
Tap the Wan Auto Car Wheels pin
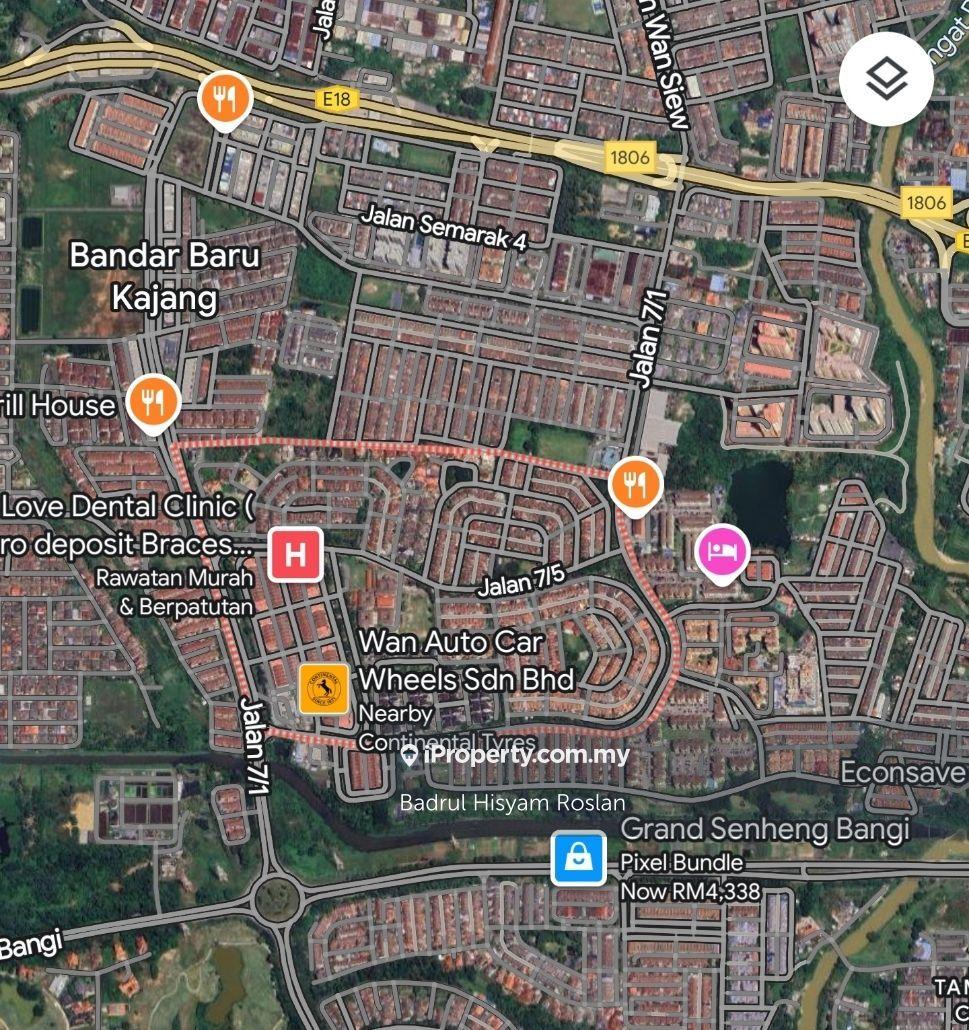click(x=324, y=689)
